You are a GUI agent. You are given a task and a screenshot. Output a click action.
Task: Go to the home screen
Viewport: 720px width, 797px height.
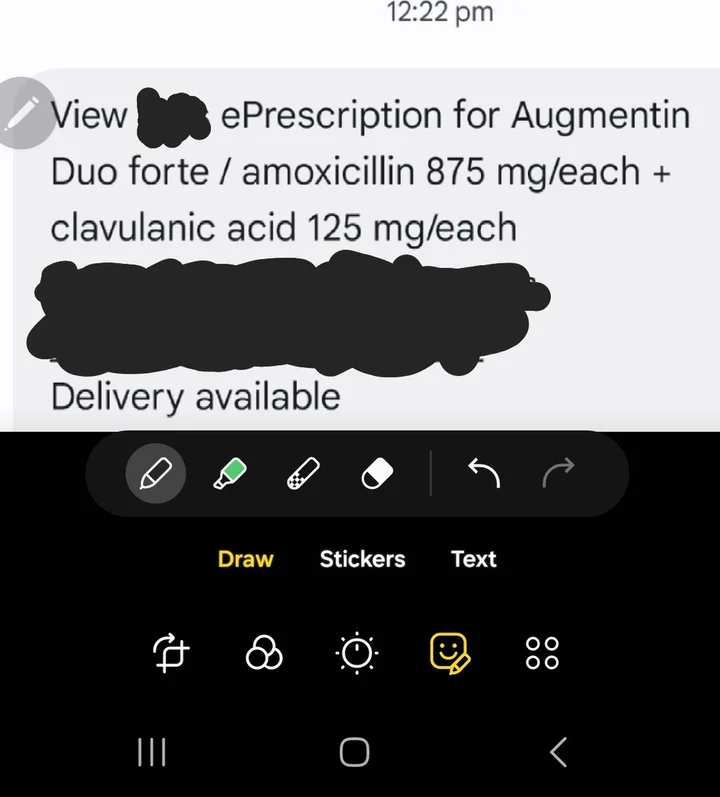click(354, 752)
